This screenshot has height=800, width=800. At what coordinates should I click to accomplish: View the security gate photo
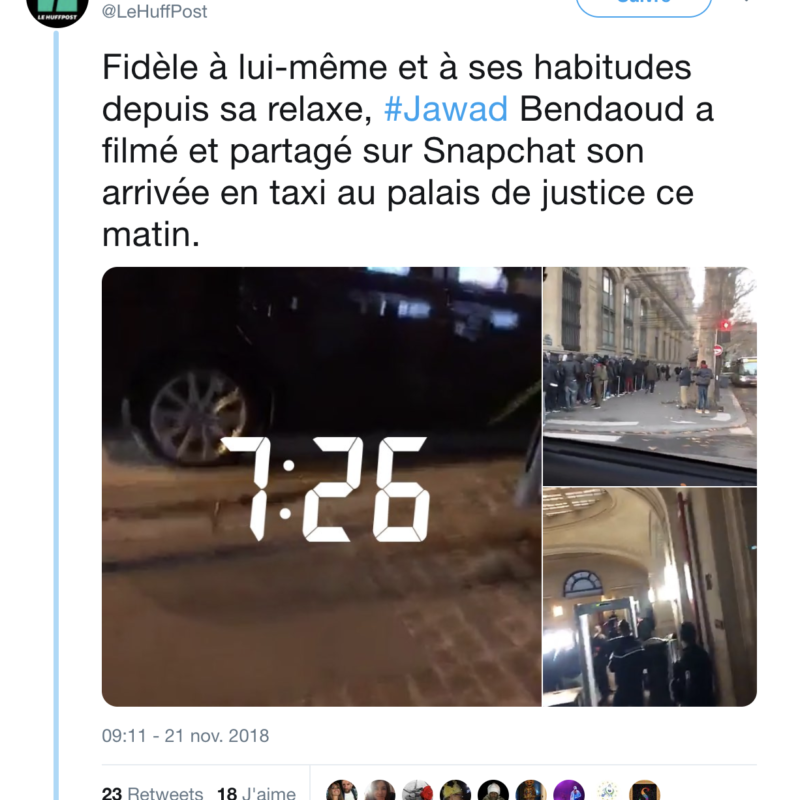pyautogui.click(x=649, y=597)
